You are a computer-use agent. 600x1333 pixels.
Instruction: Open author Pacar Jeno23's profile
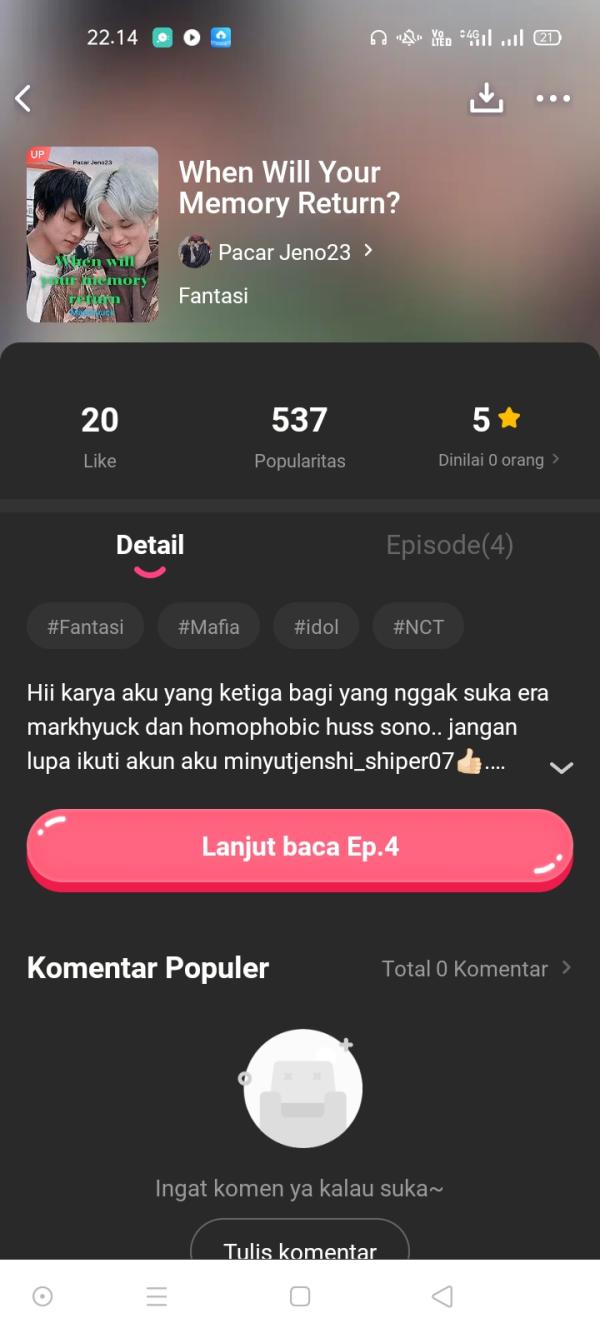click(x=276, y=252)
